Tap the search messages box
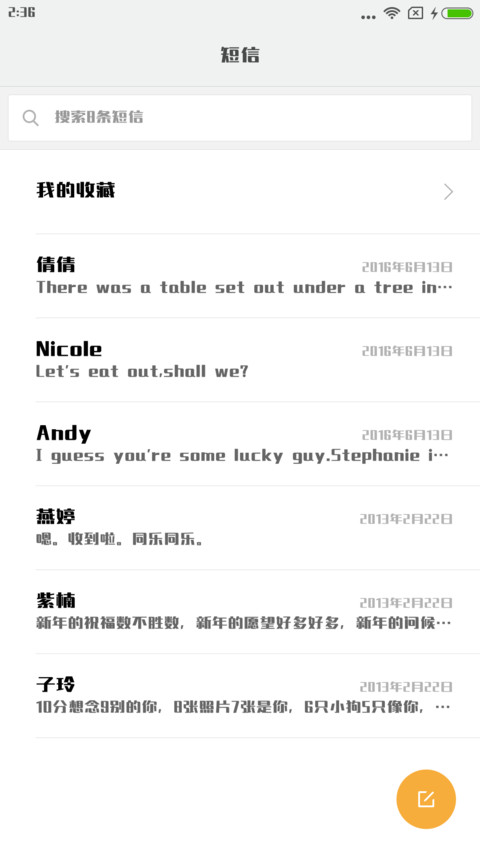The height and width of the screenshot is (853, 480). click(x=239, y=118)
